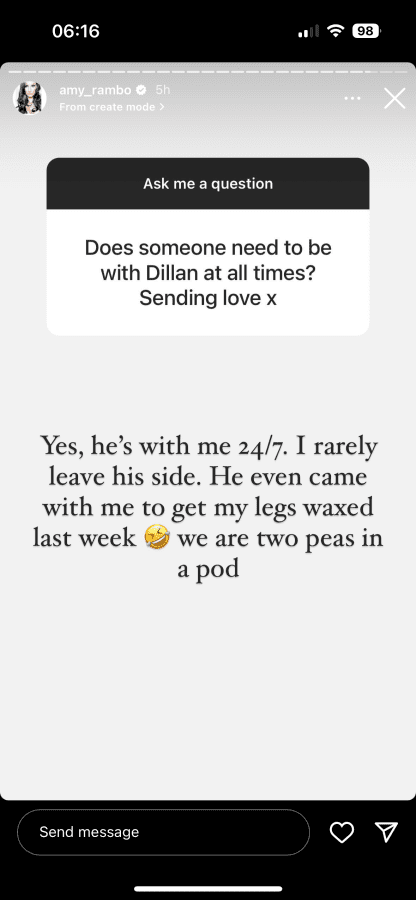Open amy_rambo's profile picture

click(x=30, y=98)
